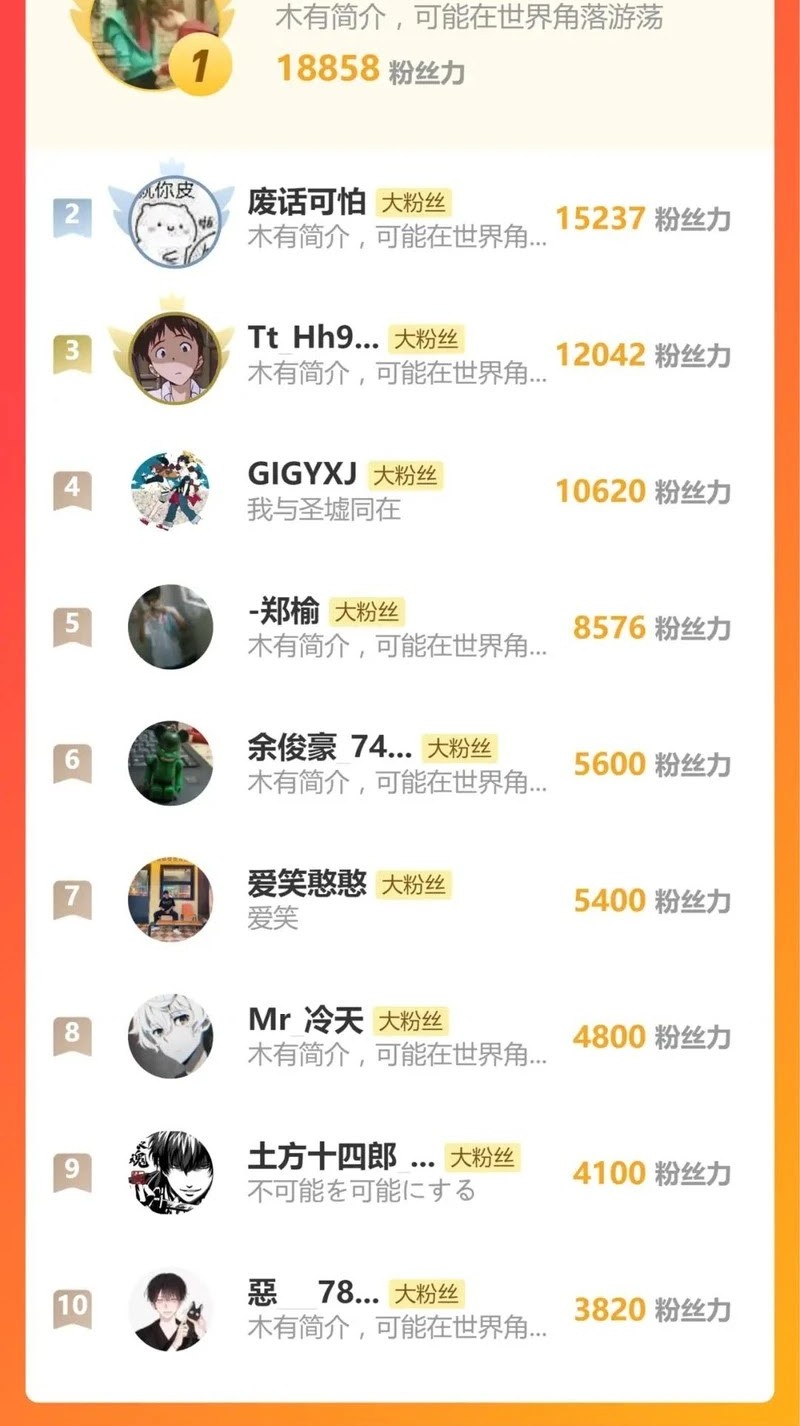This screenshot has height=1426, width=800.
Task: View Mr_冷天's profile entry
Action: coord(400,1037)
